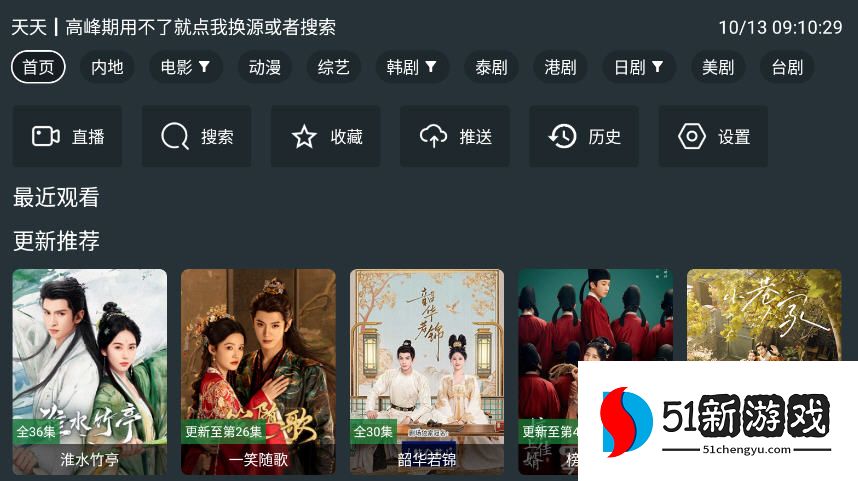The width and height of the screenshot is (858, 481).
Task: Select the 内地 category tab
Action: click(107, 67)
